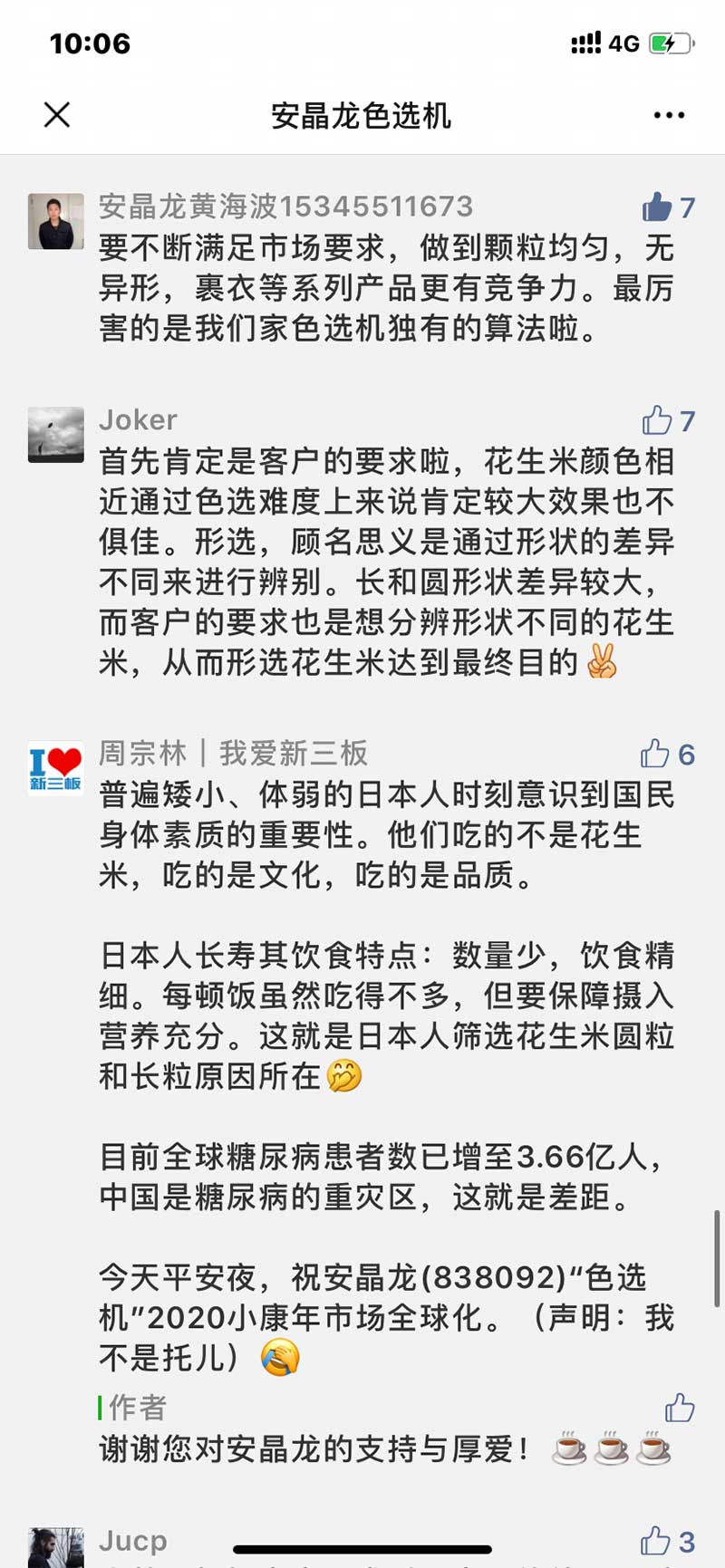This screenshot has height=1568, width=725.
Task: Tap the commenter name Joker
Action: pos(136,419)
